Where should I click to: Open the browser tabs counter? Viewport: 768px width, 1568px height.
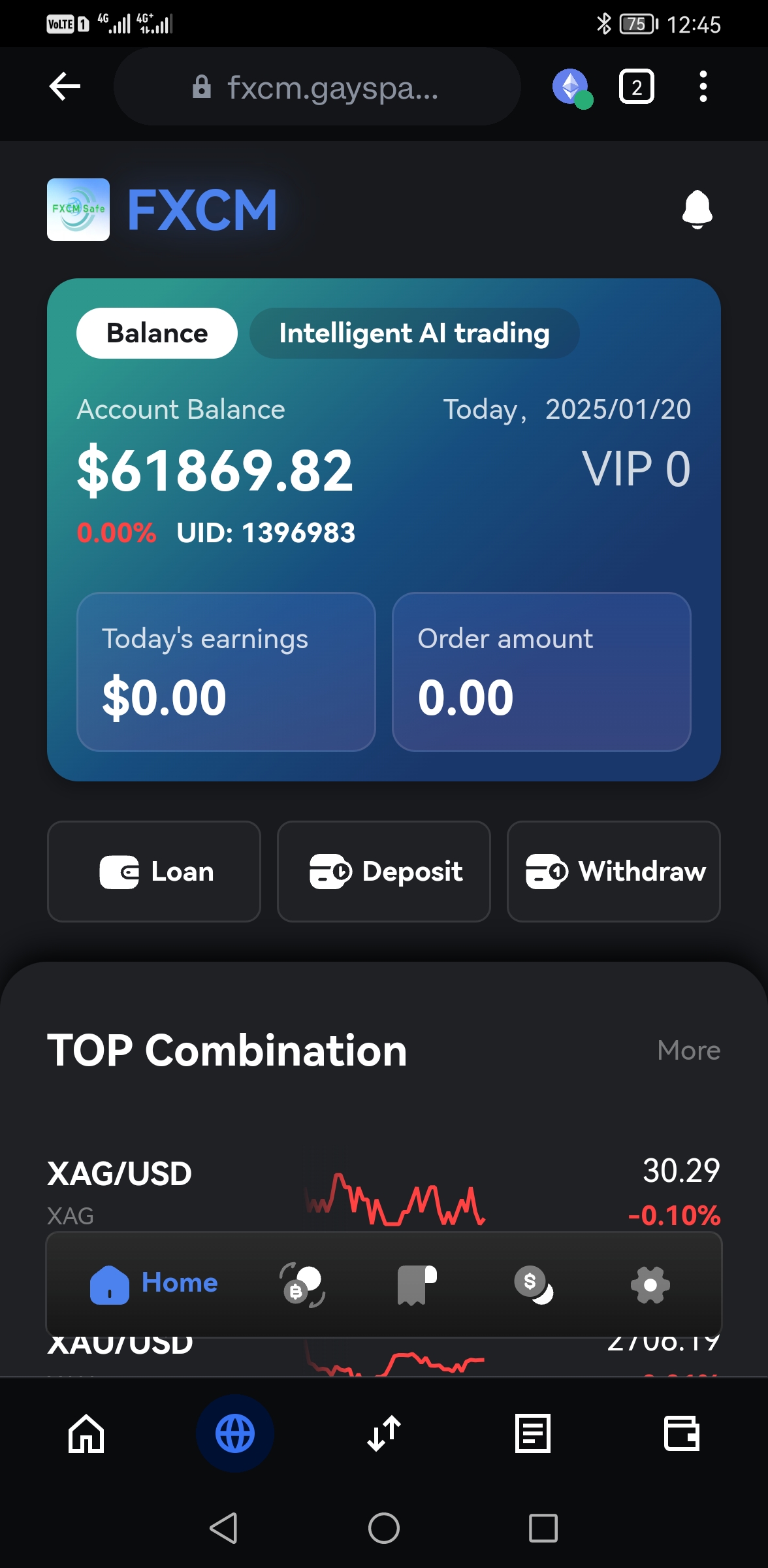pyautogui.click(x=636, y=87)
